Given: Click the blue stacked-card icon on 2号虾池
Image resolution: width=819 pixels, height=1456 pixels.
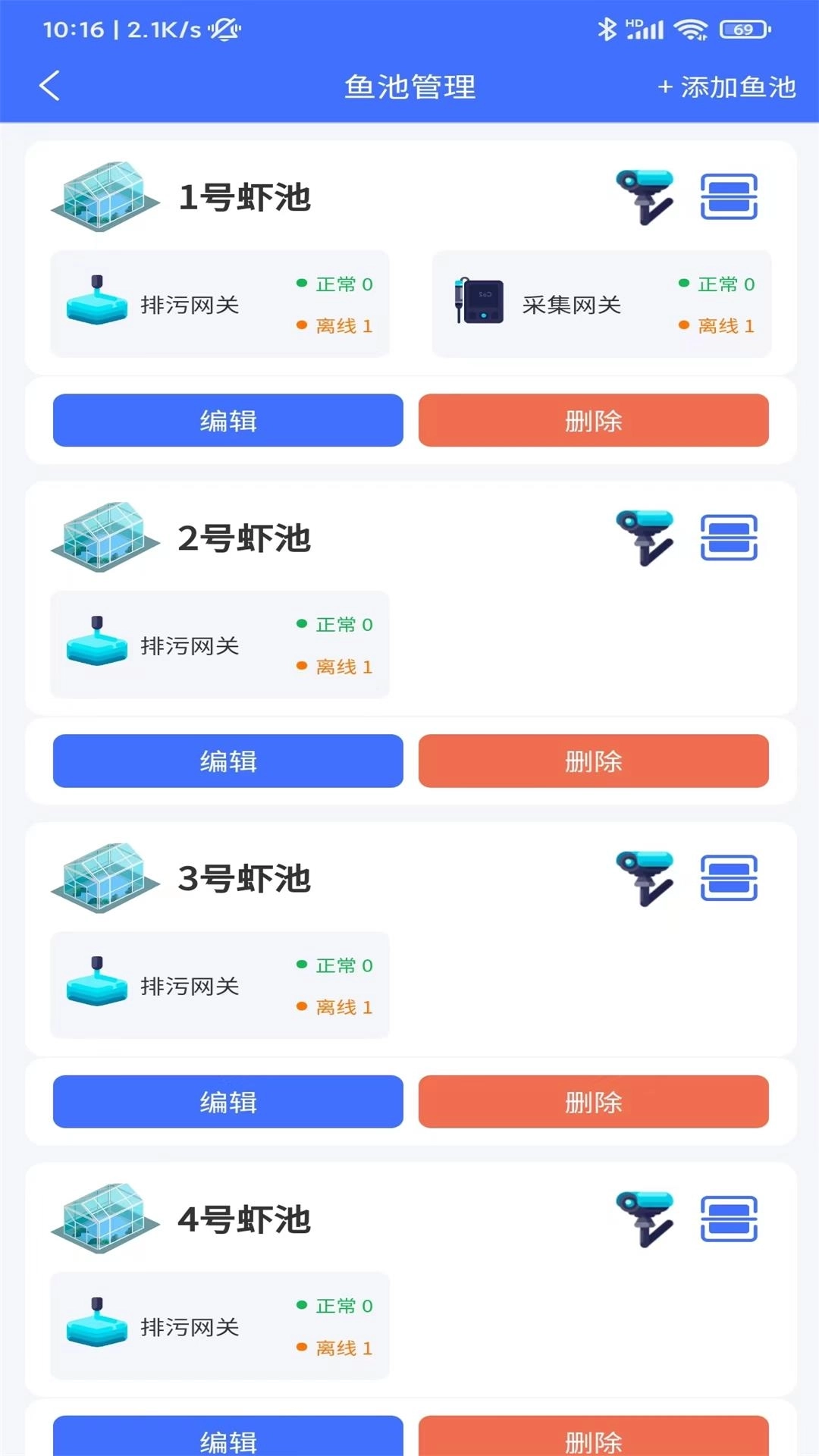Looking at the screenshot, I should (730, 537).
